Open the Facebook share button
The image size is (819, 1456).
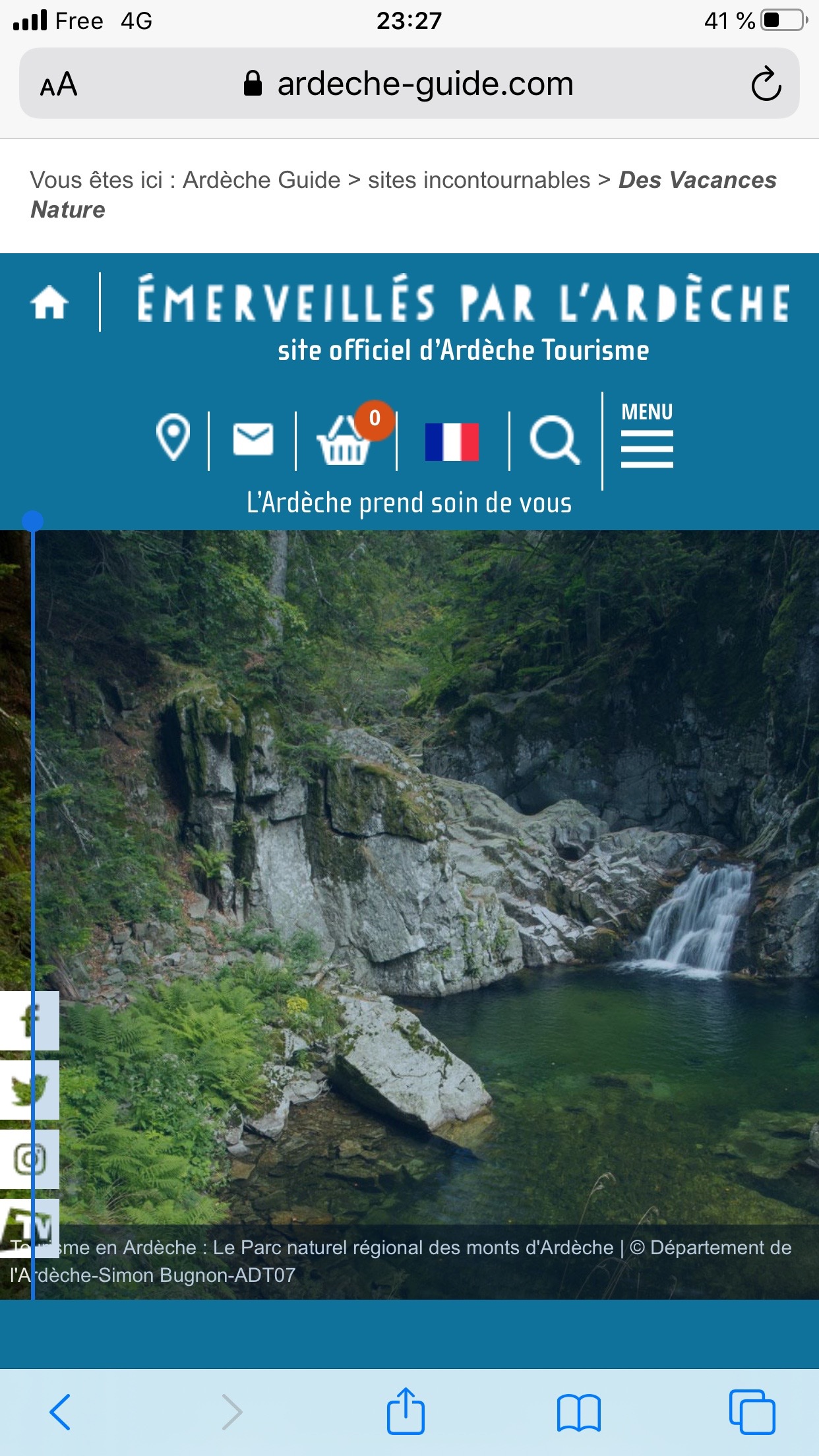tap(30, 1021)
